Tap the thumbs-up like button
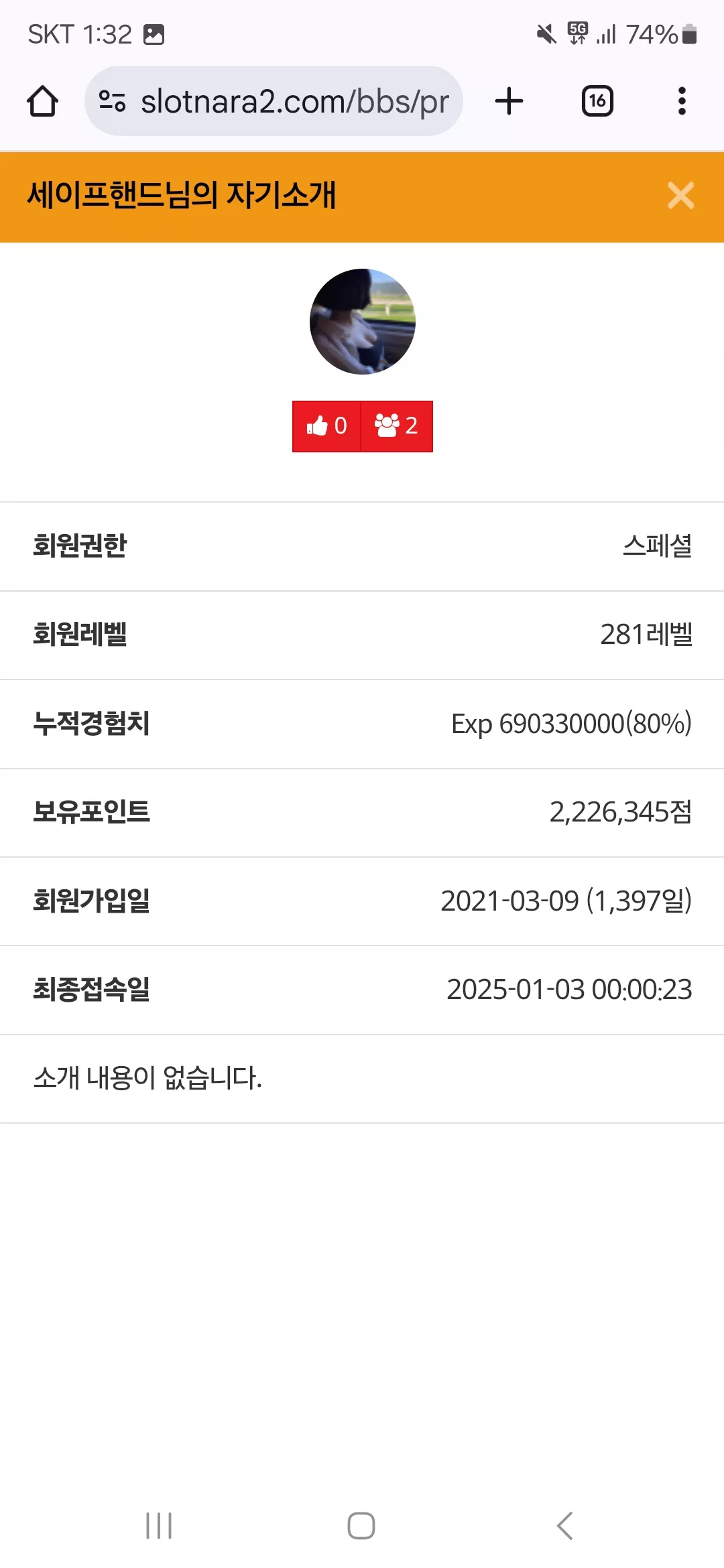 pos(326,426)
